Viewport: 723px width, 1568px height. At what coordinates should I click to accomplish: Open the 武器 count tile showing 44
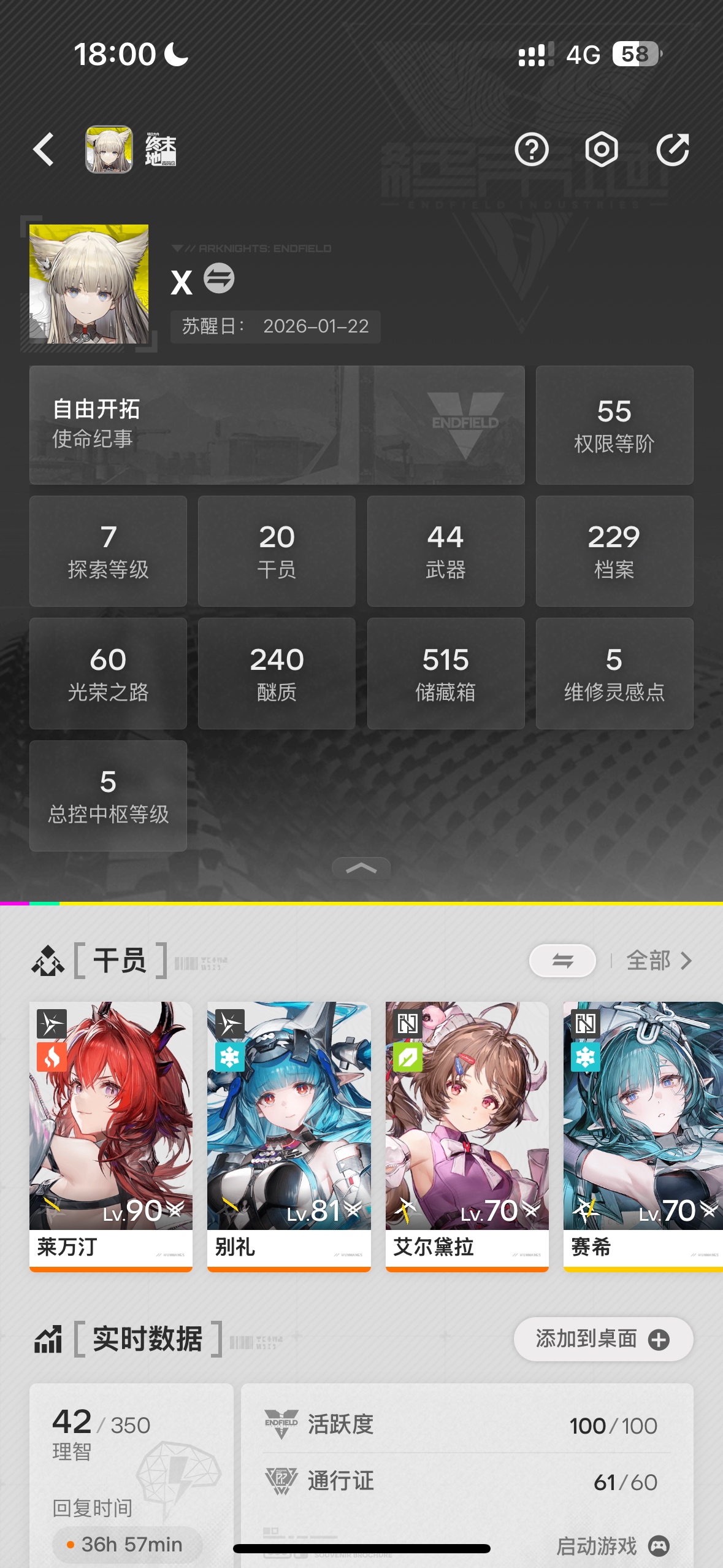point(446,551)
